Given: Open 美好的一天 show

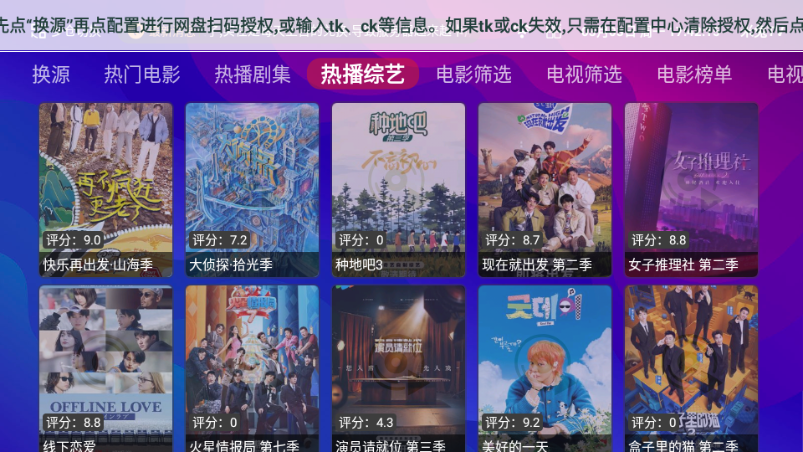Looking at the screenshot, I should tap(544, 370).
